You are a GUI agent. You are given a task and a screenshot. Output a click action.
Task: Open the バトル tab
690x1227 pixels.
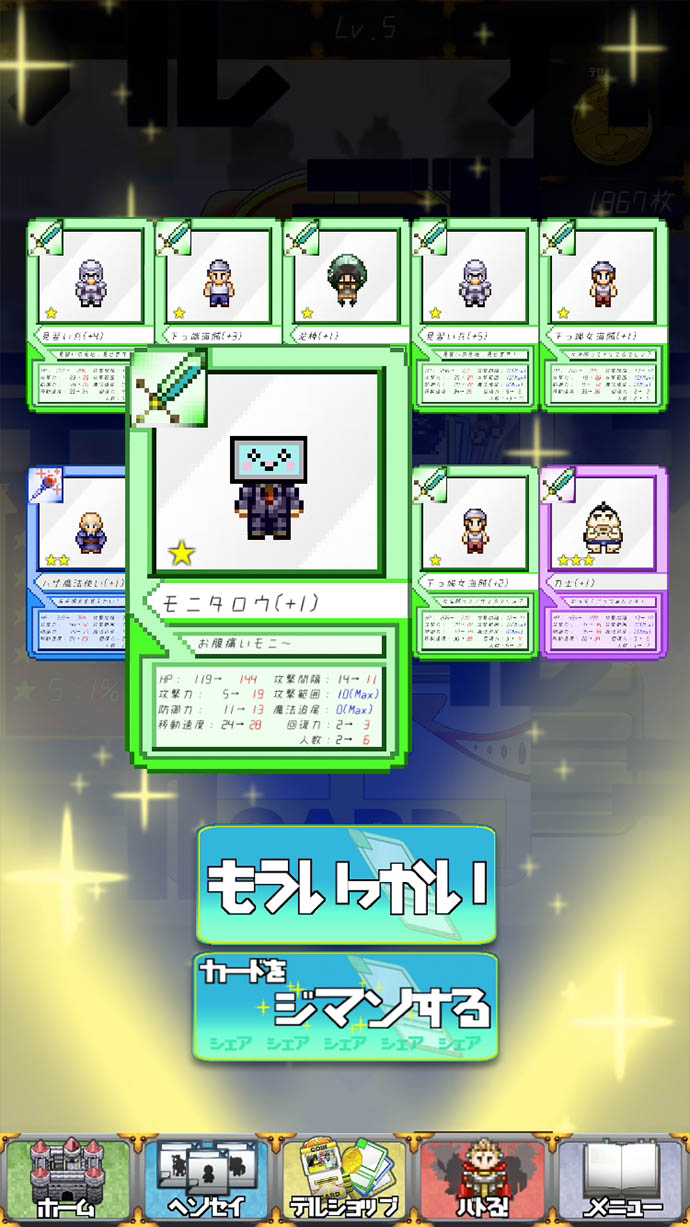click(483, 1180)
